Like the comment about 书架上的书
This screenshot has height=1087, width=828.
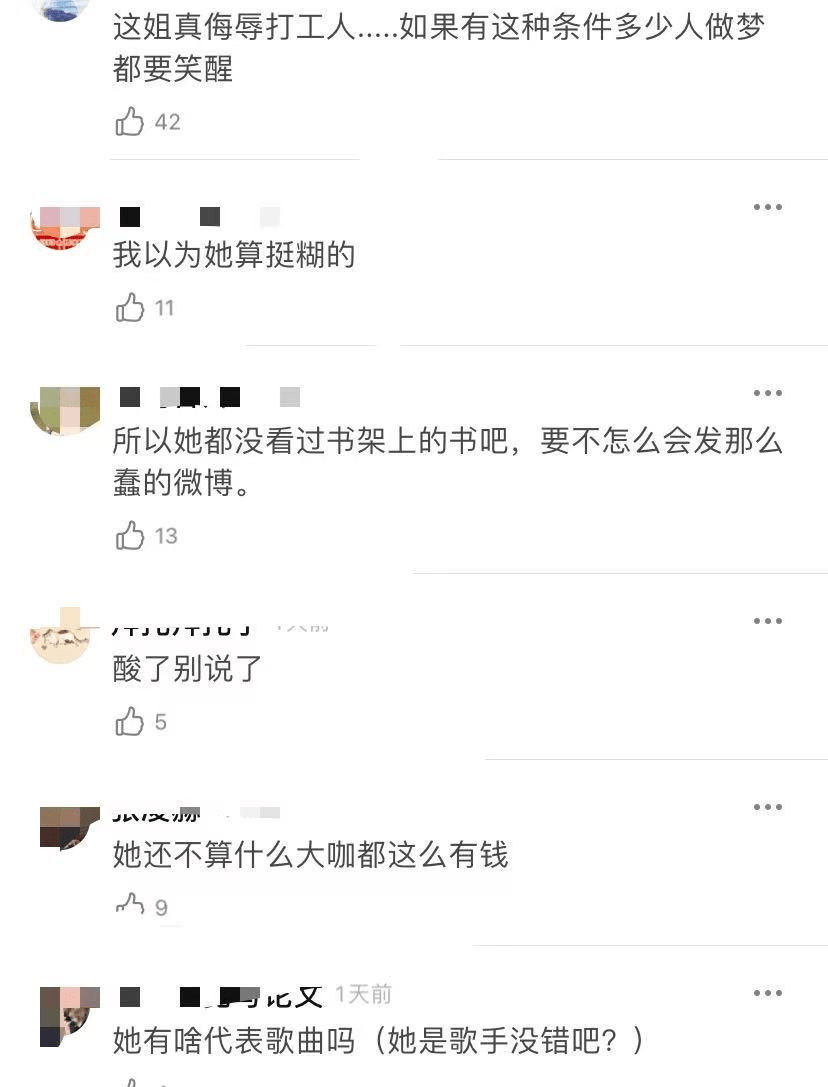point(130,536)
